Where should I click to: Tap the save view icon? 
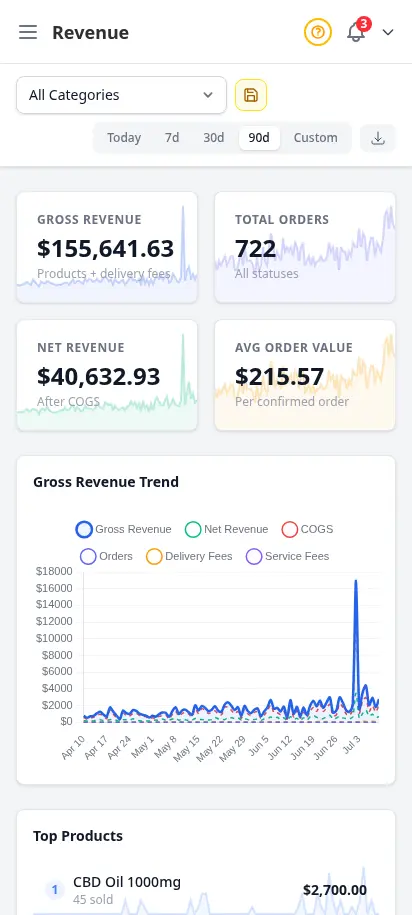tap(251, 95)
